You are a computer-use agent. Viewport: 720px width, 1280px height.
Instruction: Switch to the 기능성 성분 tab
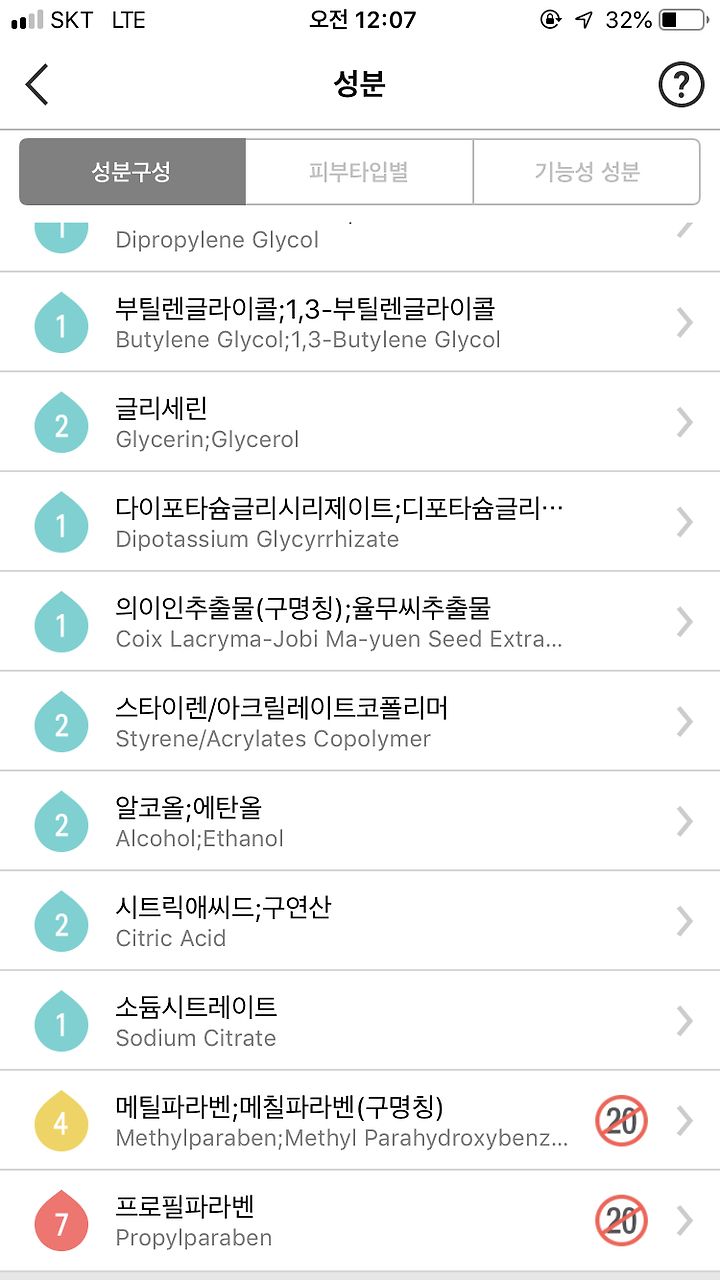pyautogui.click(x=587, y=172)
